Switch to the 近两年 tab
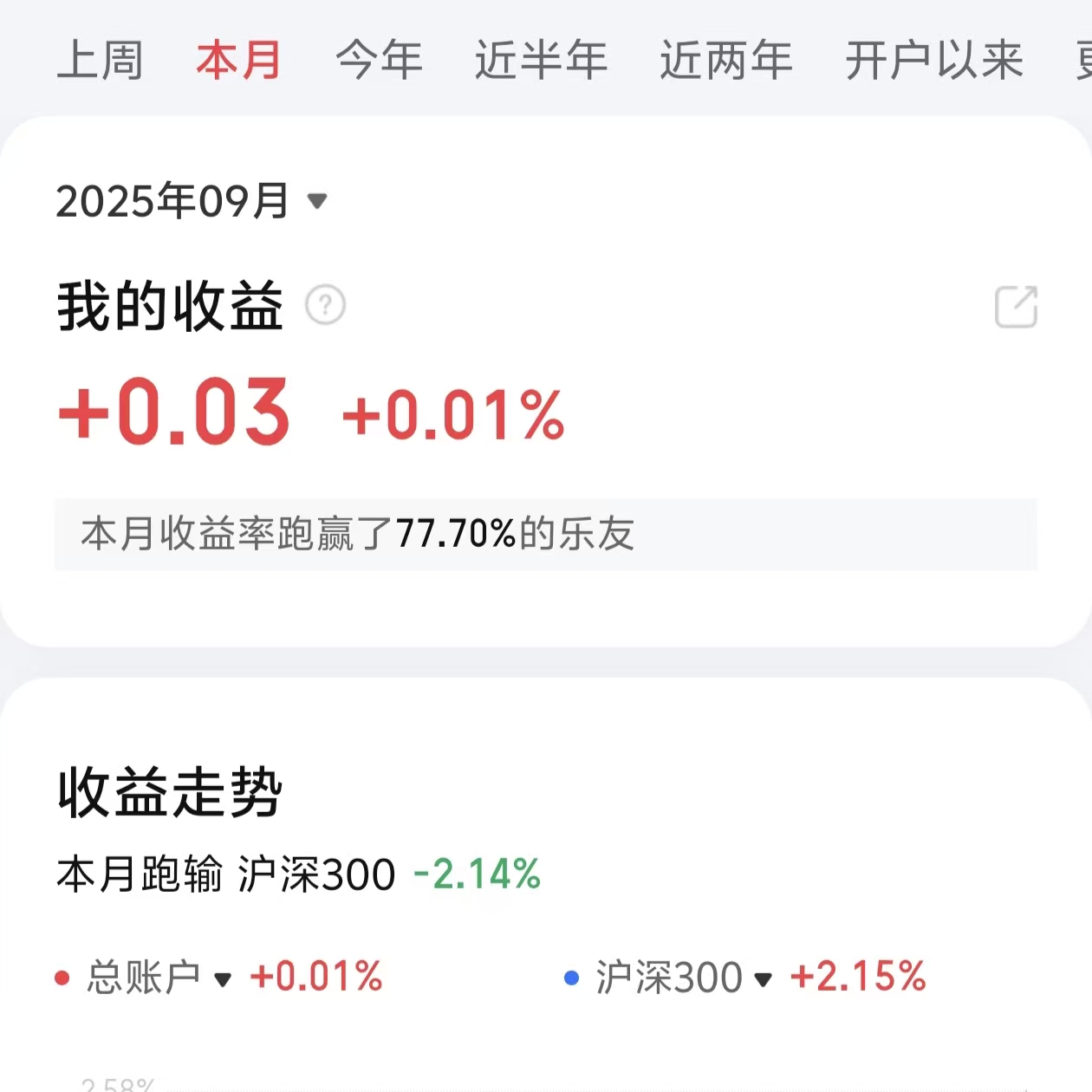 [726, 61]
